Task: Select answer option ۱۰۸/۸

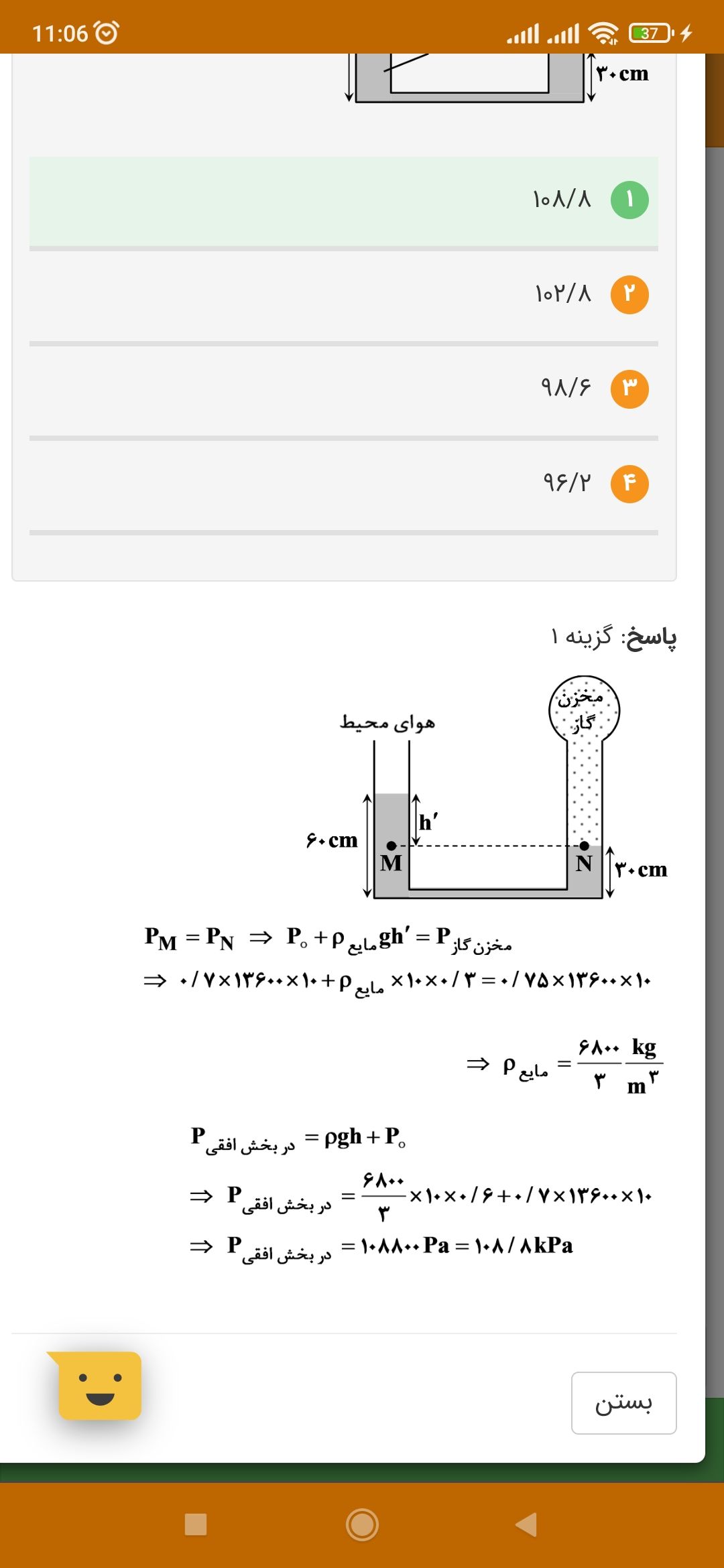Action: pos(563,198)
